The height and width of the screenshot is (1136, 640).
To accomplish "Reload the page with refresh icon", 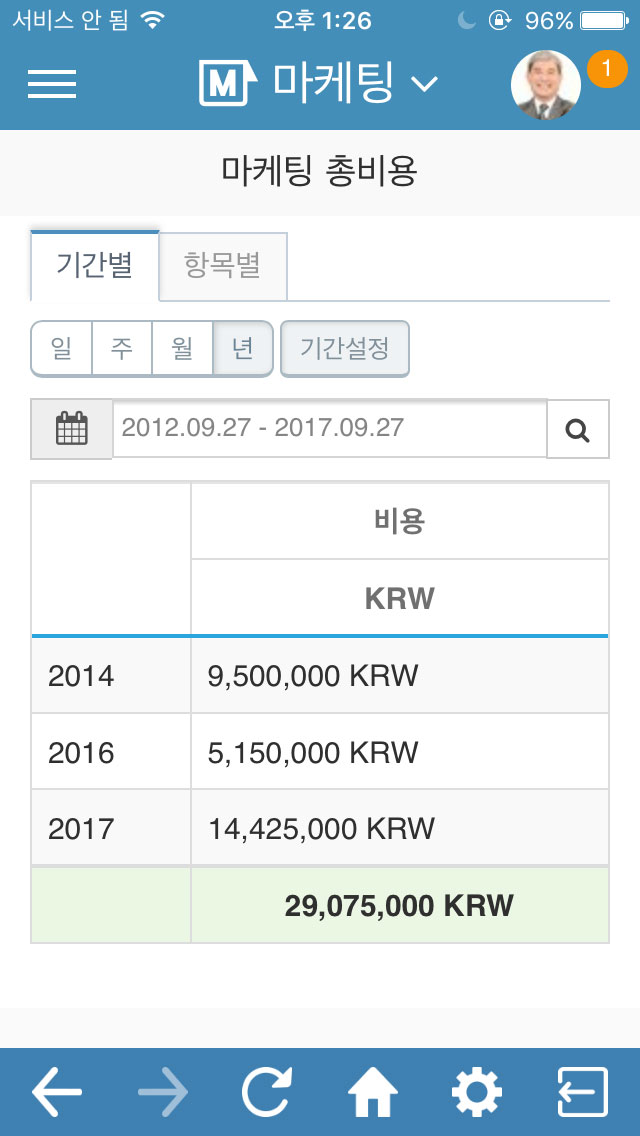I will click(267, 1091).
